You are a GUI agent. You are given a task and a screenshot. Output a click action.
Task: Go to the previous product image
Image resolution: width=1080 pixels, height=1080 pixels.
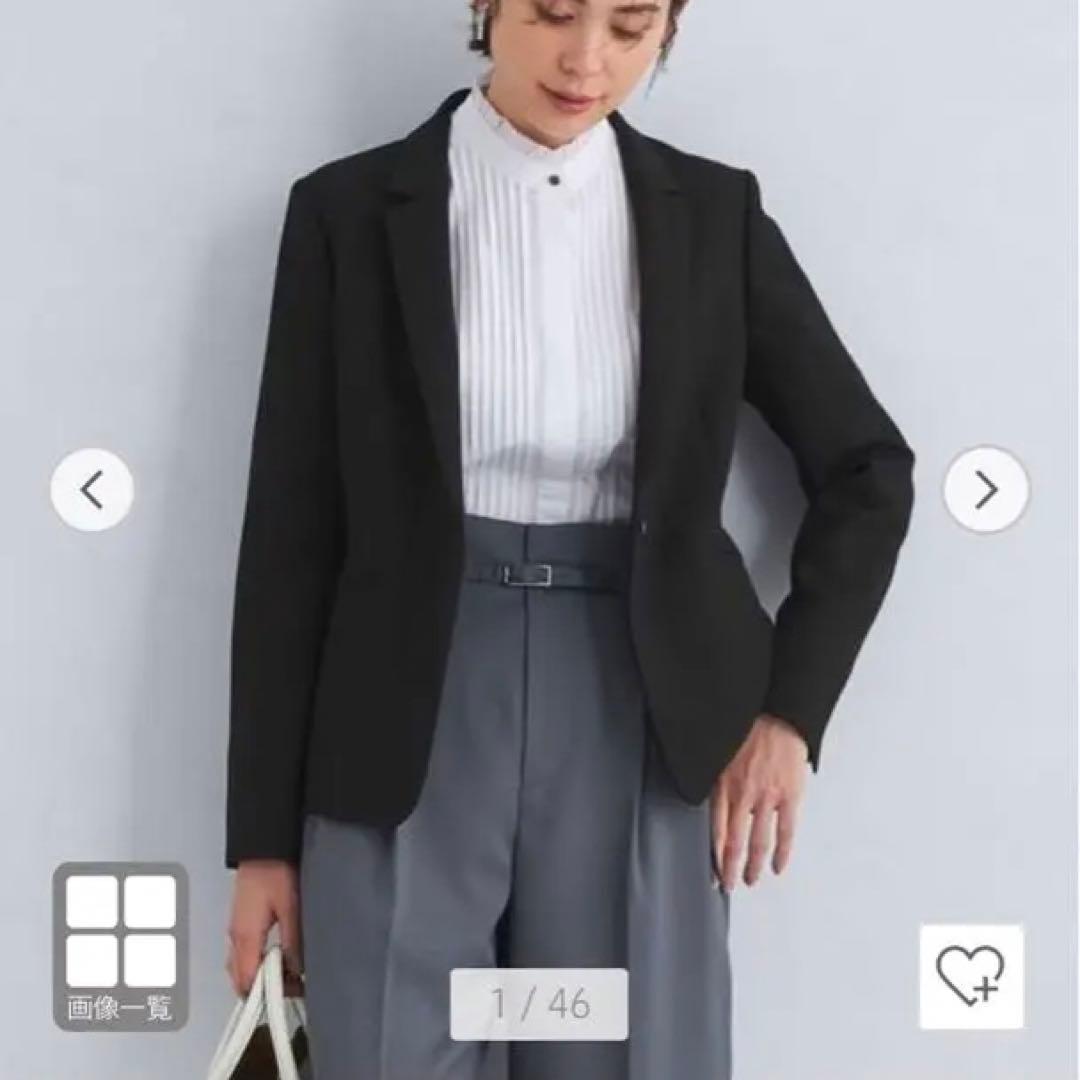coord(92,490)
